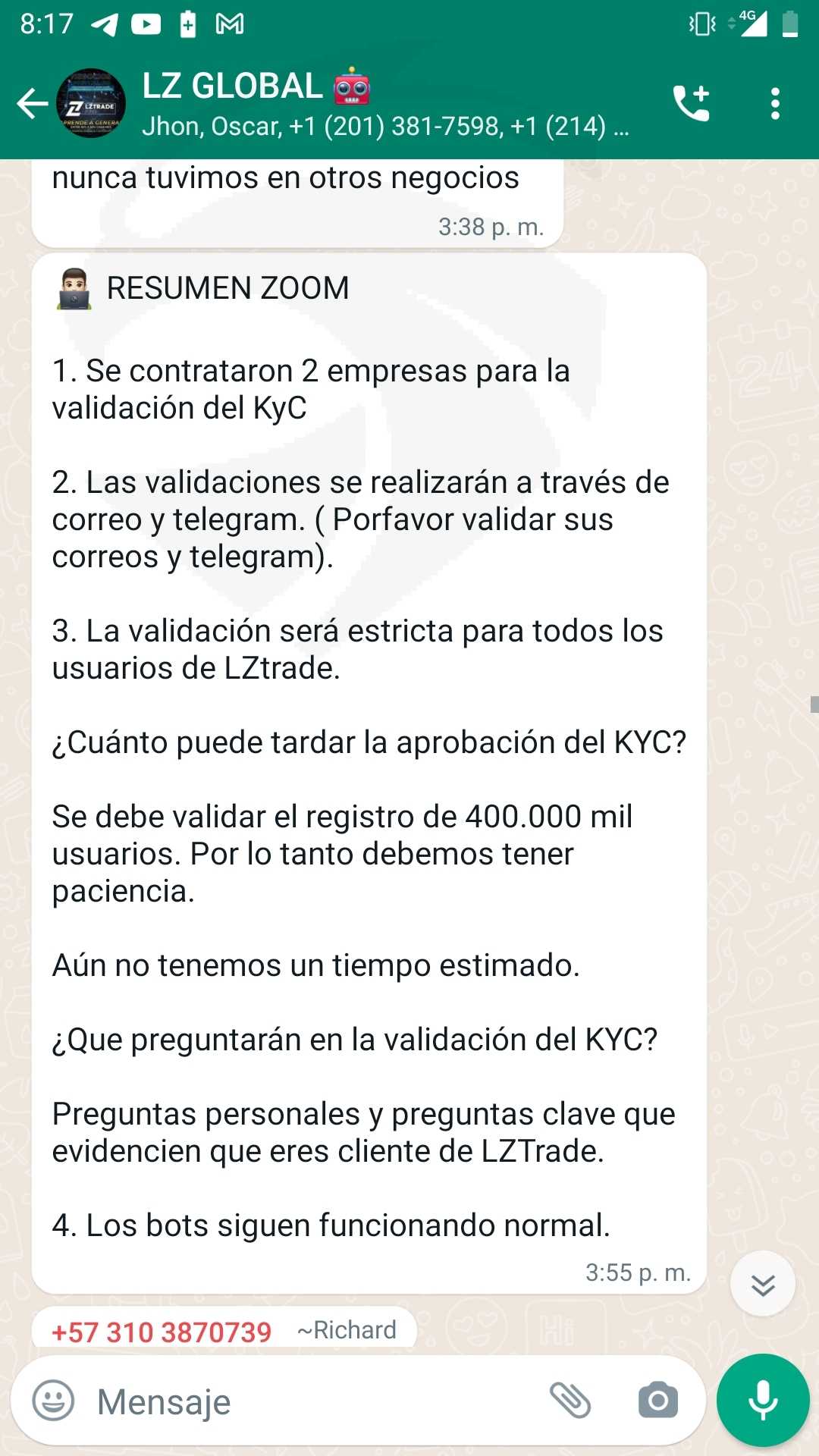Viewport: 819px width, 1456px height.
Task: Jump to the latest messages
Action: (x=762, y=1284)
